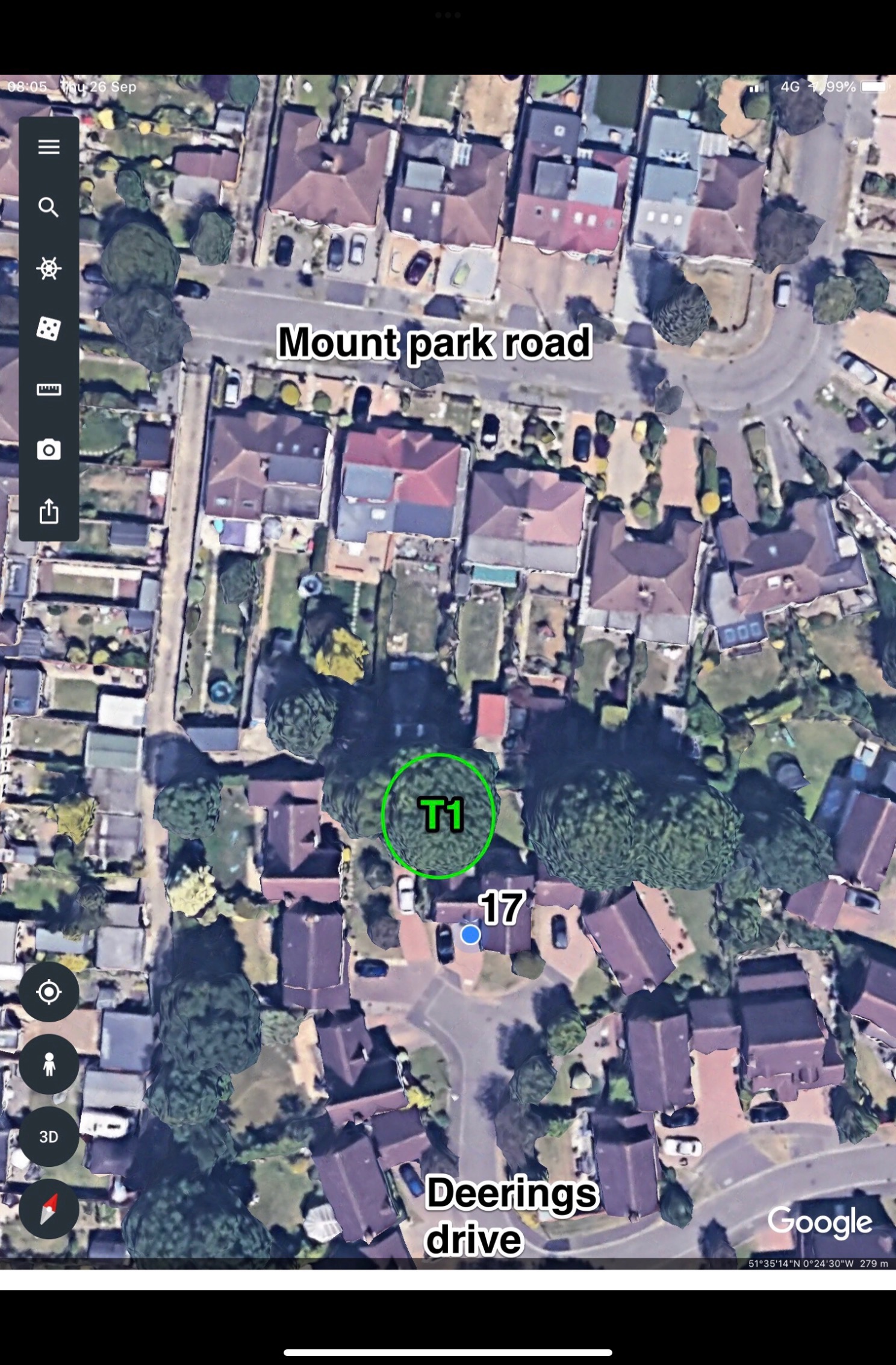Tap the compass to reset north

49,1208
